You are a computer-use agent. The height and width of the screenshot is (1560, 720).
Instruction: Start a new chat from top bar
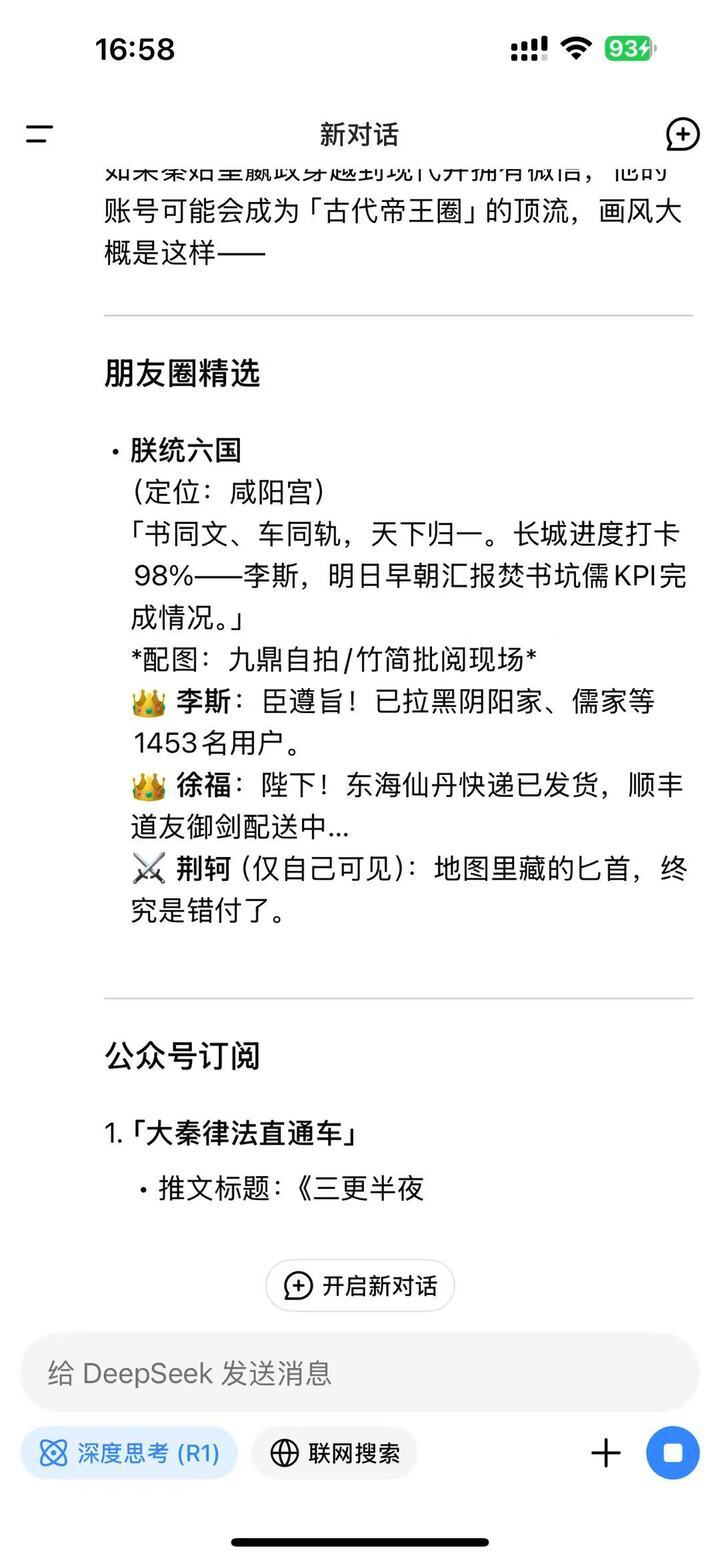click(682, 134)
